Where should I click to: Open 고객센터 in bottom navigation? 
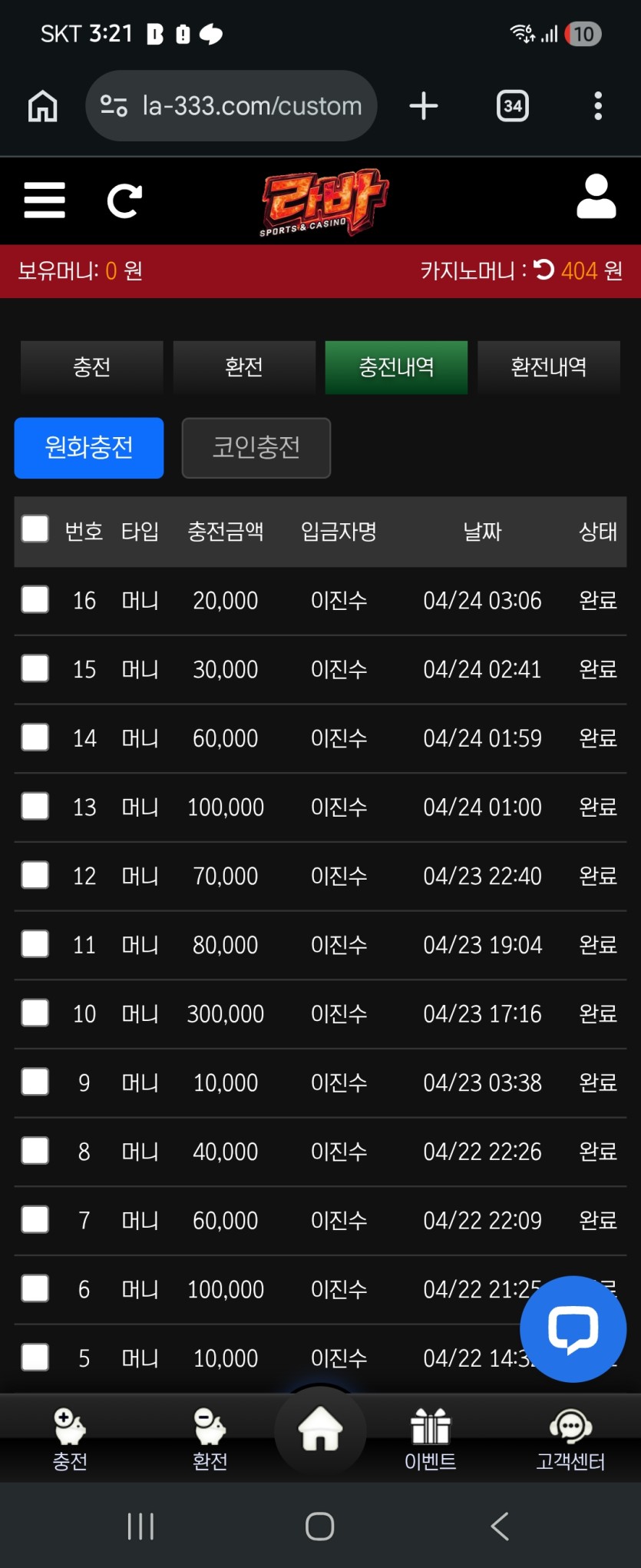pyautogui.click(x=570, y=1439)
